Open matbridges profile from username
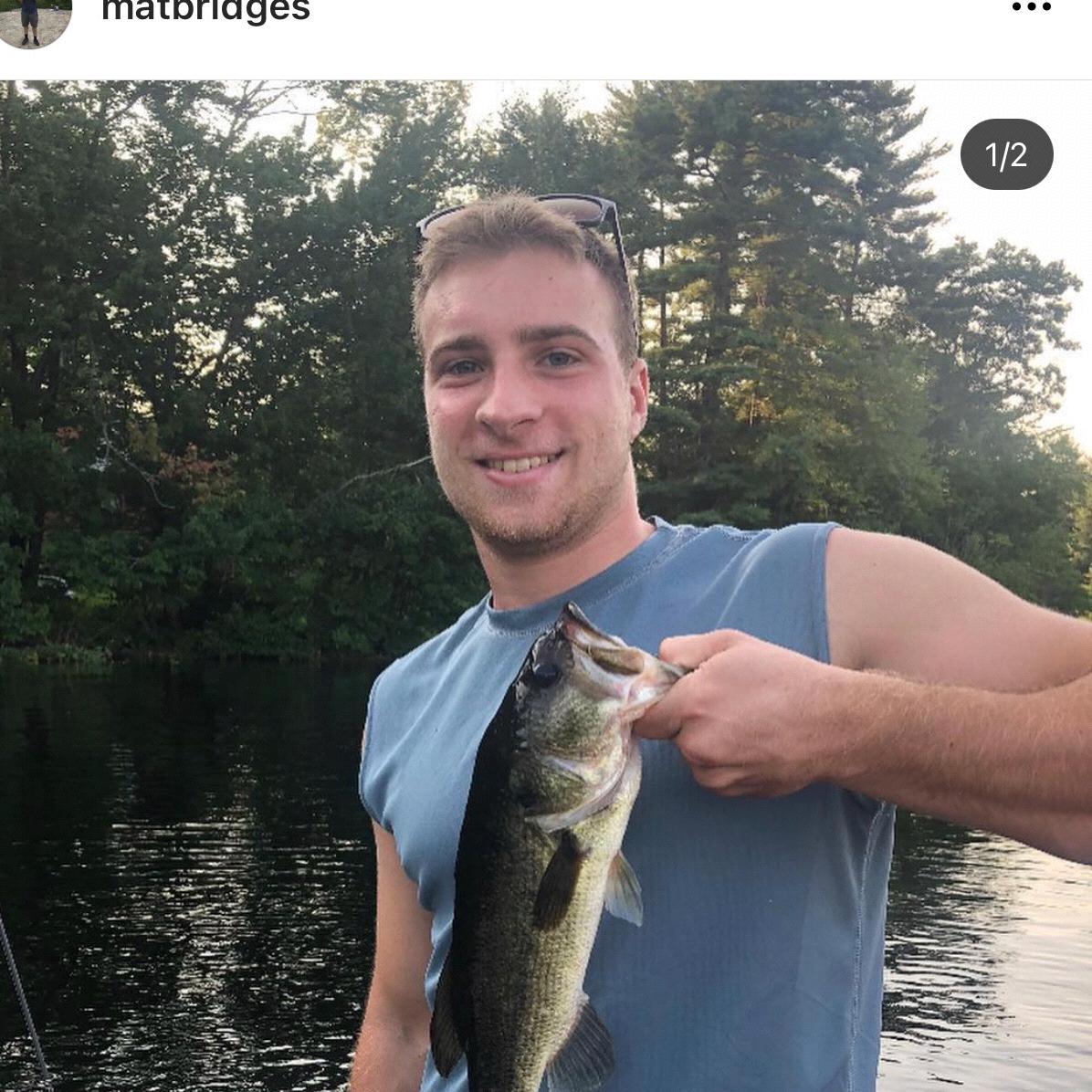The width and height of the screenshot is (1092, 1092). click(205, 11)
